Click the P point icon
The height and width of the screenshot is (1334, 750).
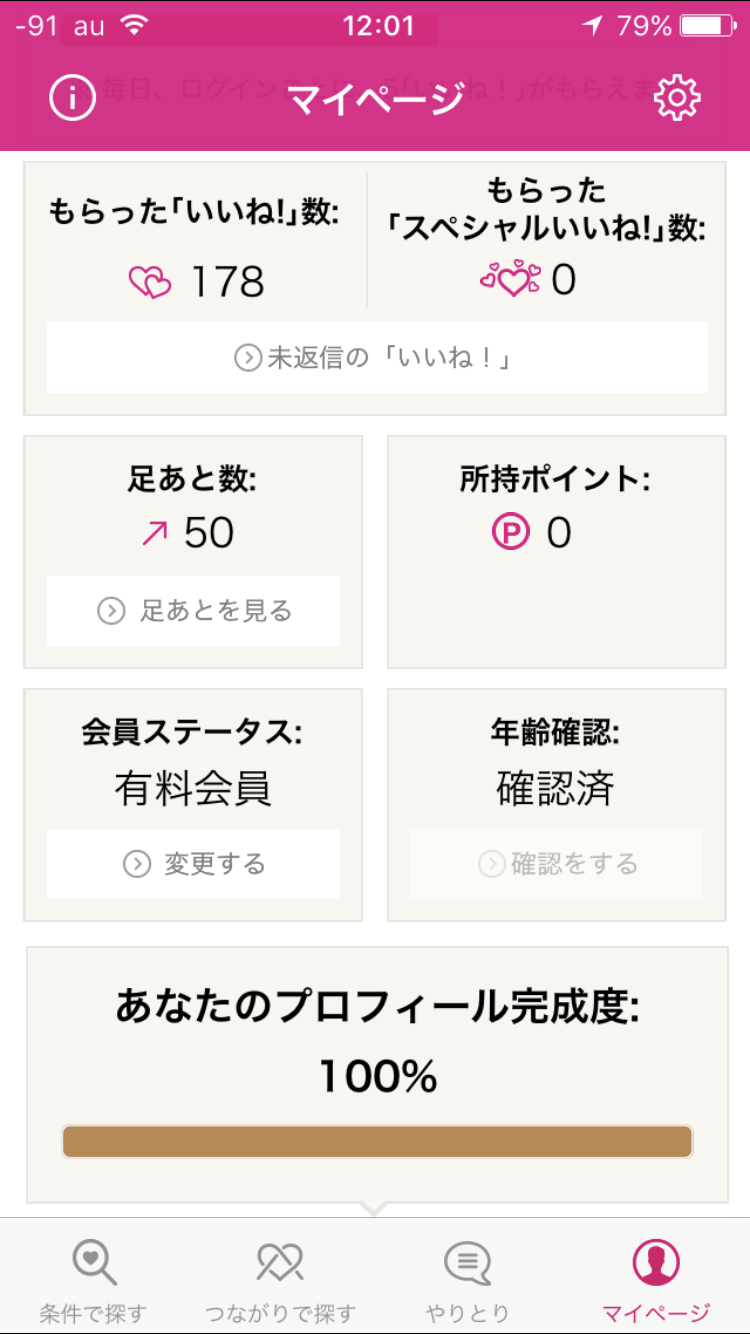(x=516, y=532)
